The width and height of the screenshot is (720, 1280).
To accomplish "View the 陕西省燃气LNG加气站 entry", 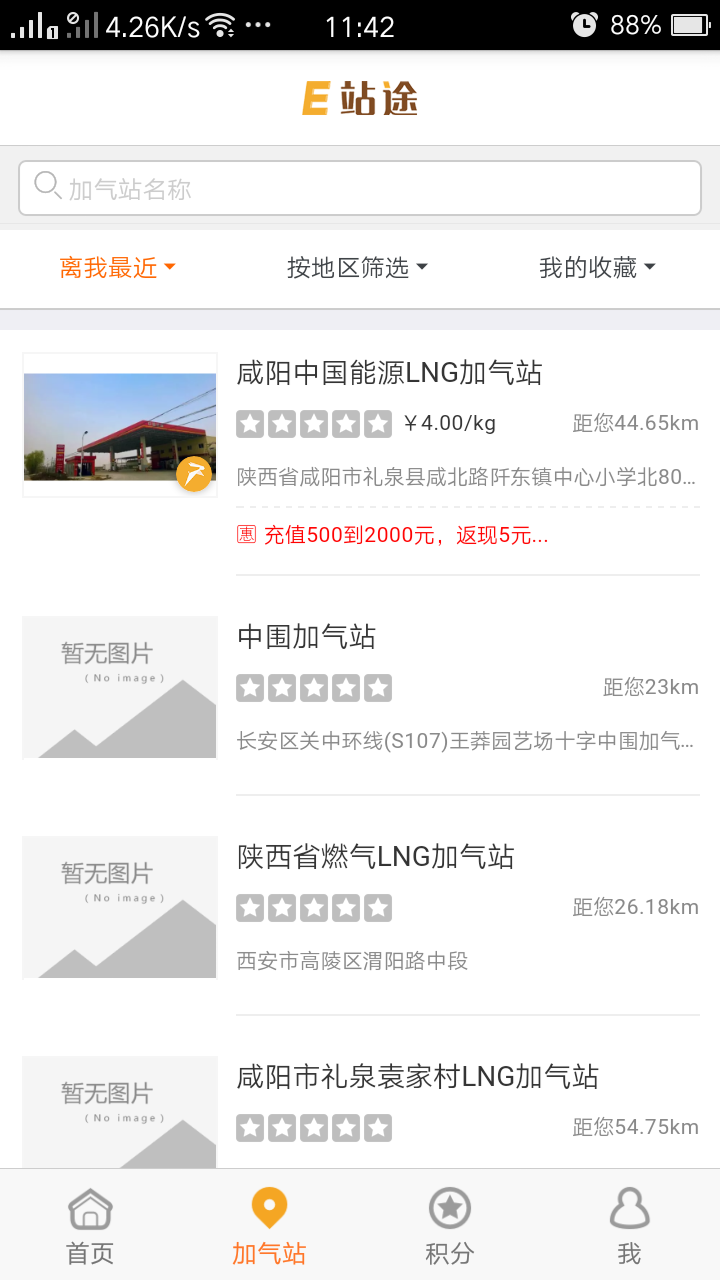I will pyautogui.click(x=375, y=857).
